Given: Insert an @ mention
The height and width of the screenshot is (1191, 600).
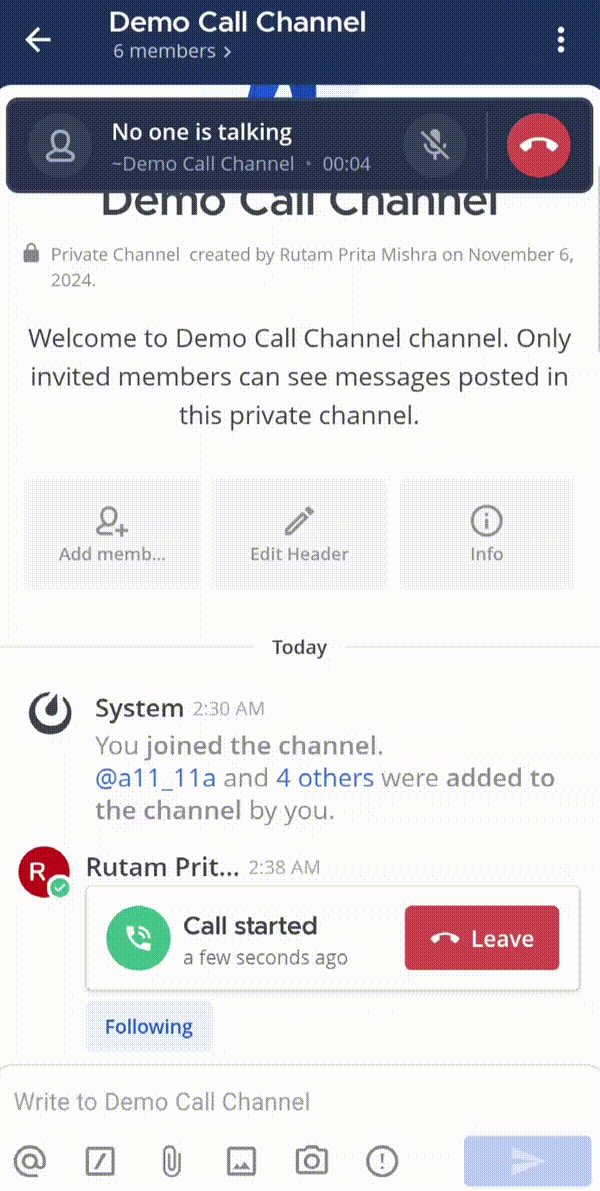Looking at the screenshot, I should pyautogui.click(x=31, y=1160).
